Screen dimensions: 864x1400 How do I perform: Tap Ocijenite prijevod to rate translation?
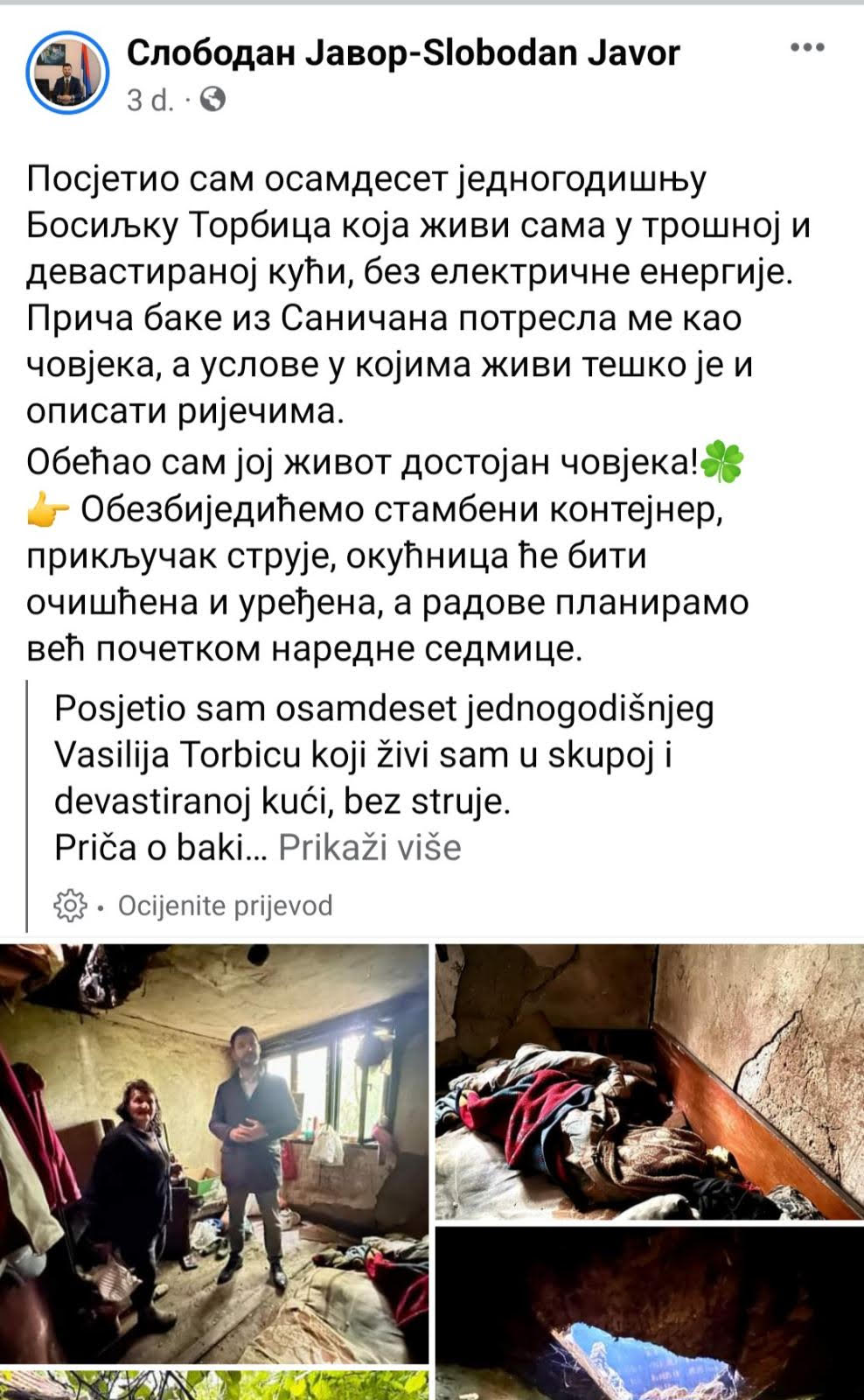tap(225, 905)
